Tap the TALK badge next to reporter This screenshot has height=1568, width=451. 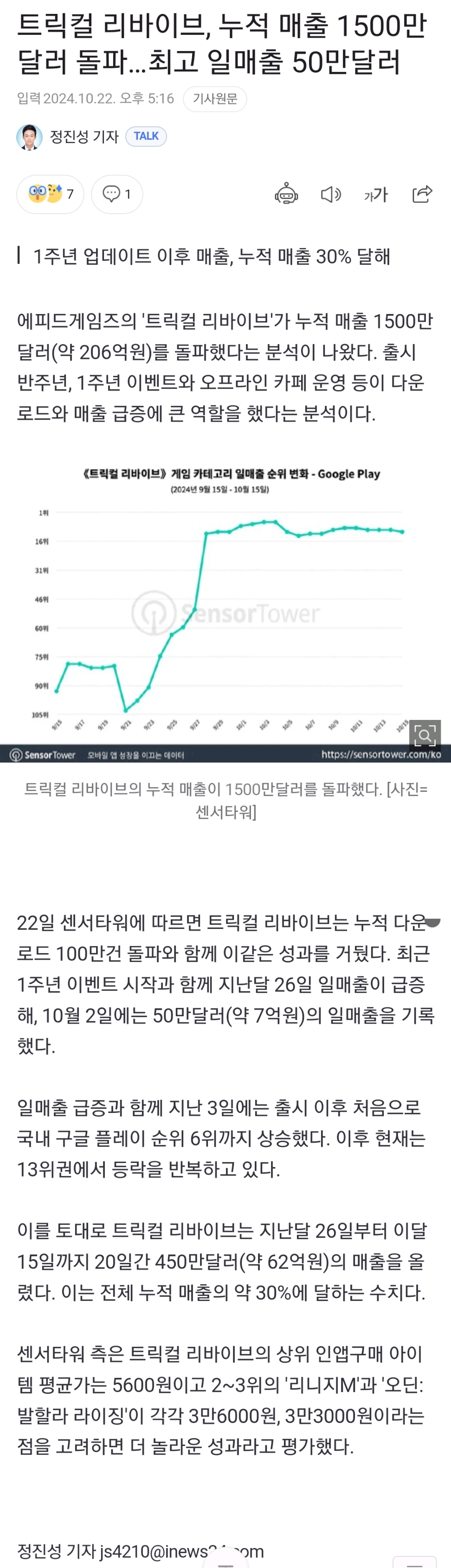pyautogui.click(x=146, y=137)
